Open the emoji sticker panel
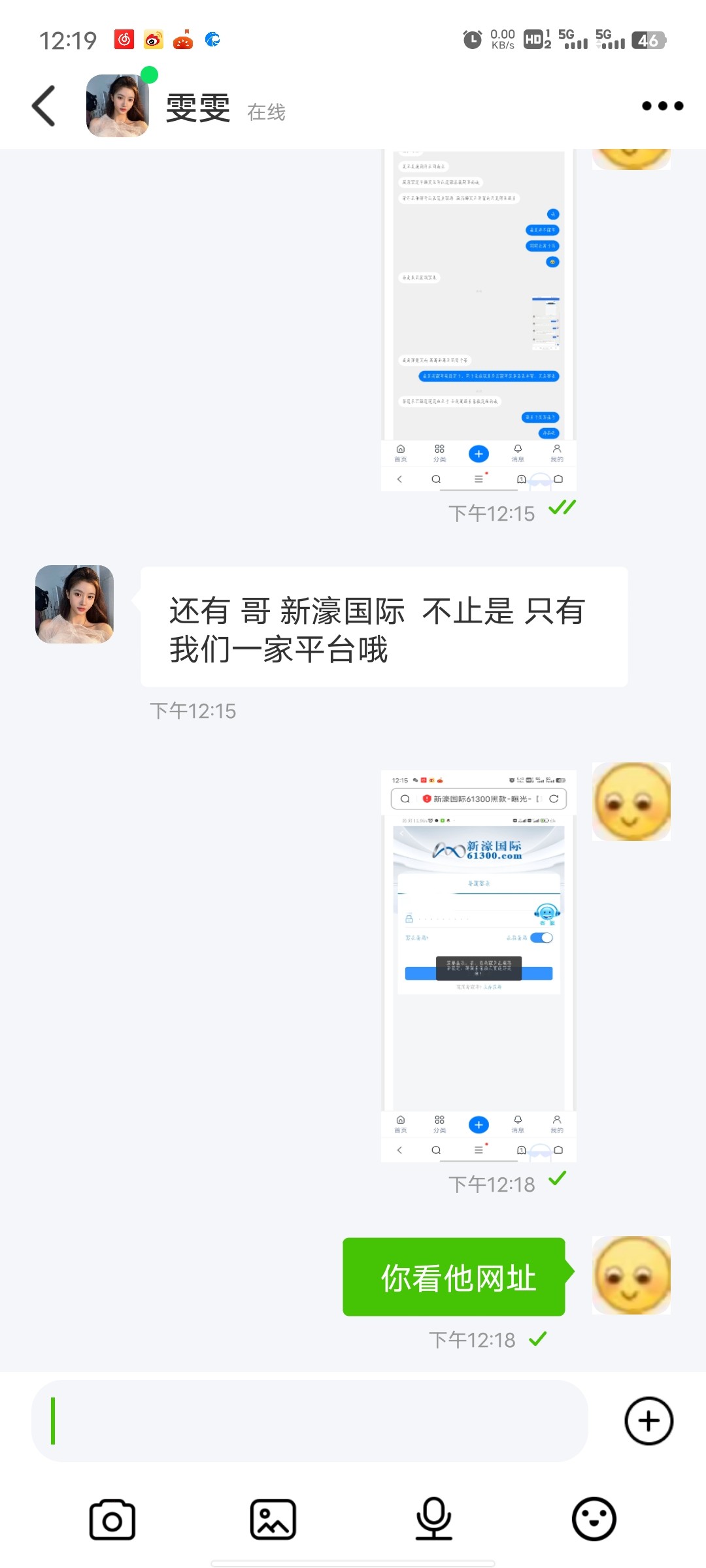This screenshot has height=1568, width=706. [x=594, y=1519]
